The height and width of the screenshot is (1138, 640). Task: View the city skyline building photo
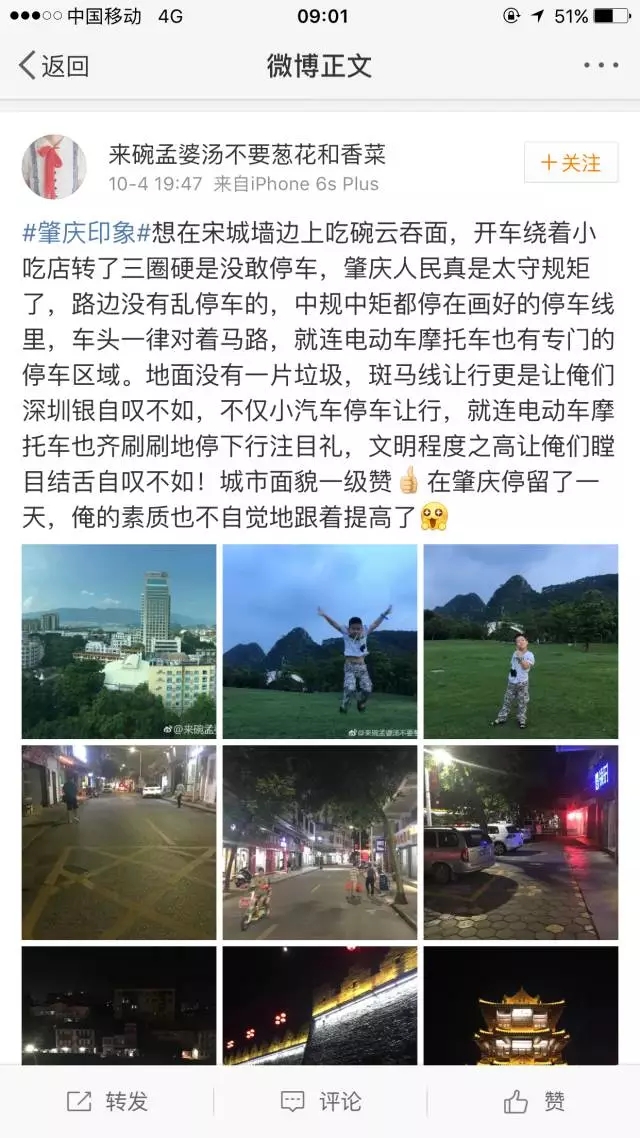[119, 641]
